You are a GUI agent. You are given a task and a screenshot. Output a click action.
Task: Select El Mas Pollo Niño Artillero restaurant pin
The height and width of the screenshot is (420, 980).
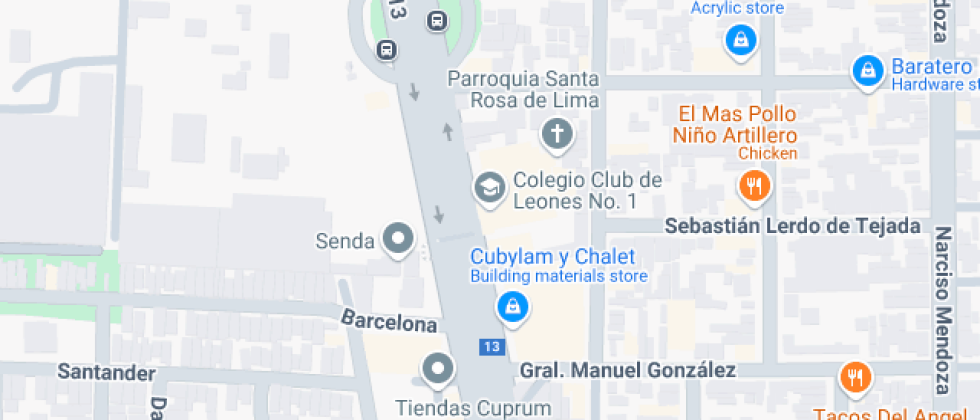(x=754, y=184)
